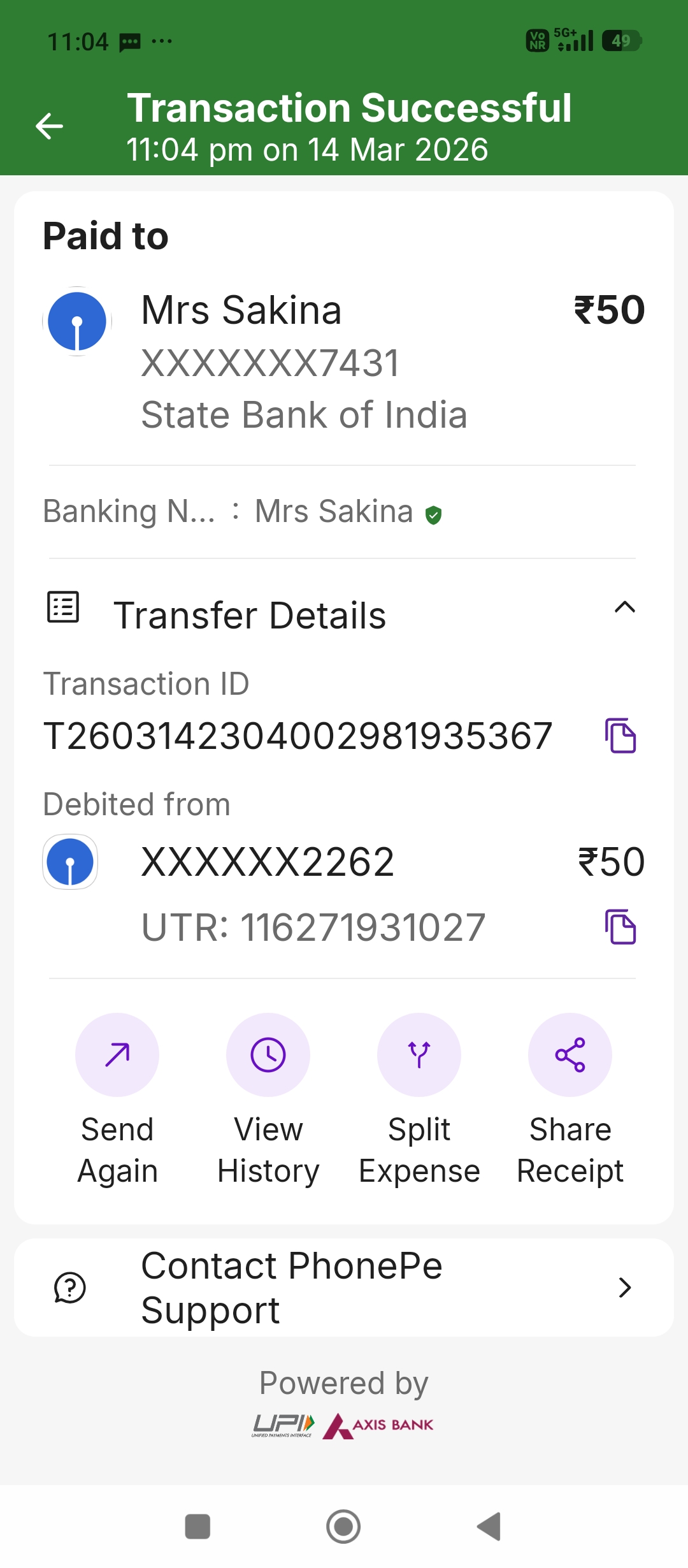Tap Send Again
This screenshot has width=688, height=1568.
coord(117,1055)
